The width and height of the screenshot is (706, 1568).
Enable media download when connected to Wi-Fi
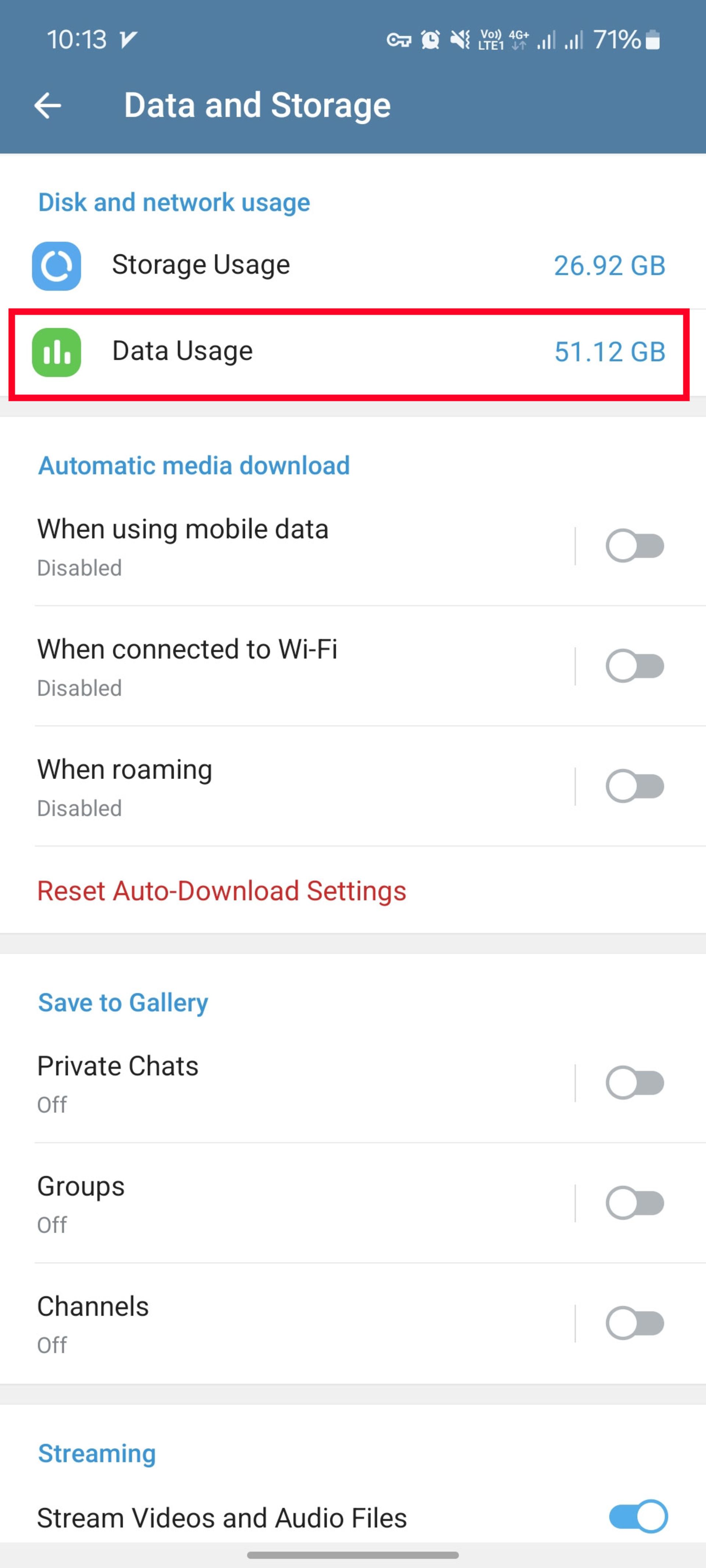coord(634,666)
